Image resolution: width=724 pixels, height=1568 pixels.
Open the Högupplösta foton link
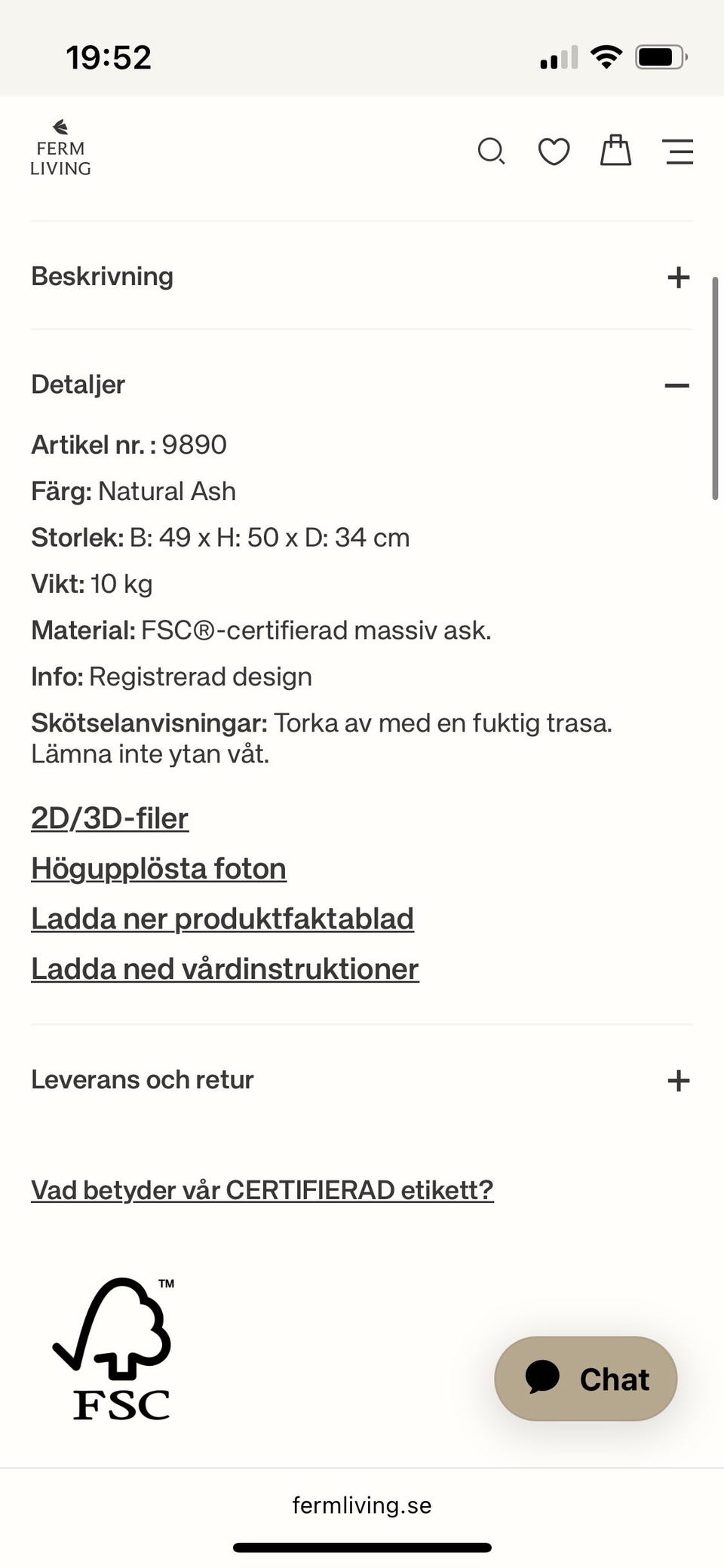click(158, 868)
